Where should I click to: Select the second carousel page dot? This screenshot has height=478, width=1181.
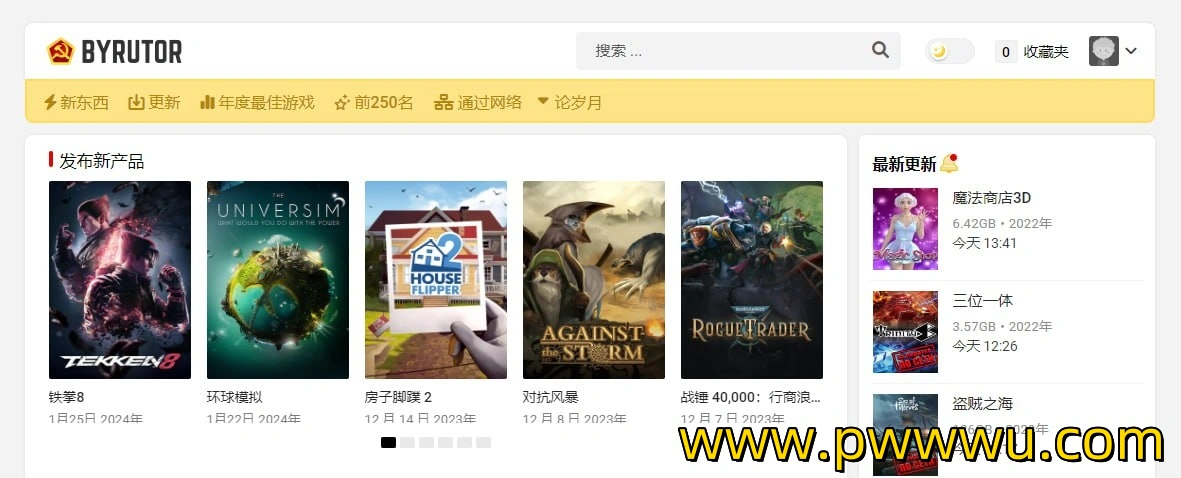pos(407,442)
